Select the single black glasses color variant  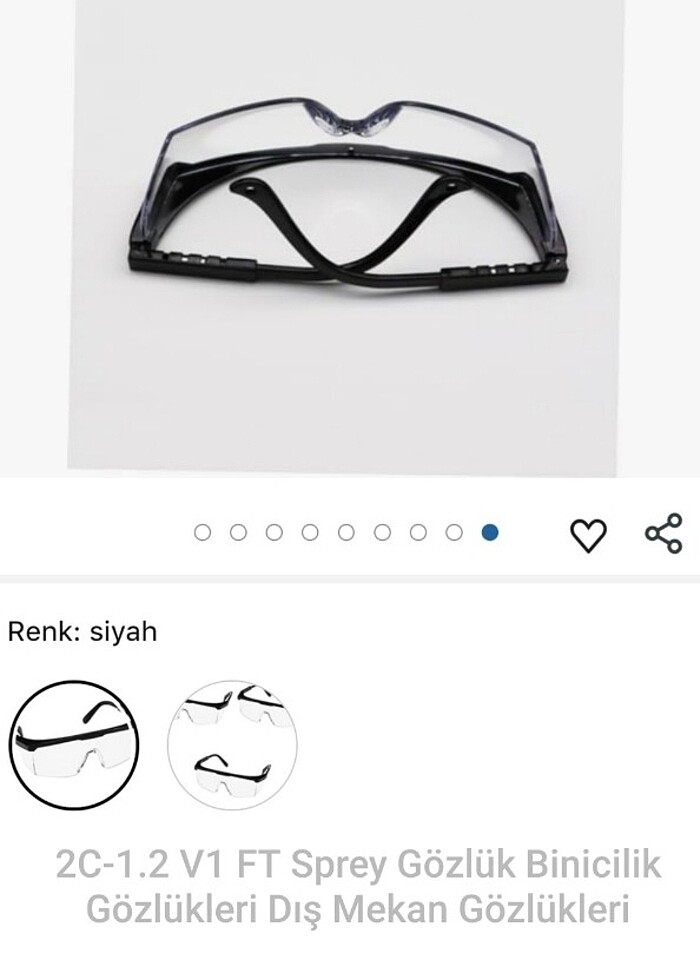[74, 745]
